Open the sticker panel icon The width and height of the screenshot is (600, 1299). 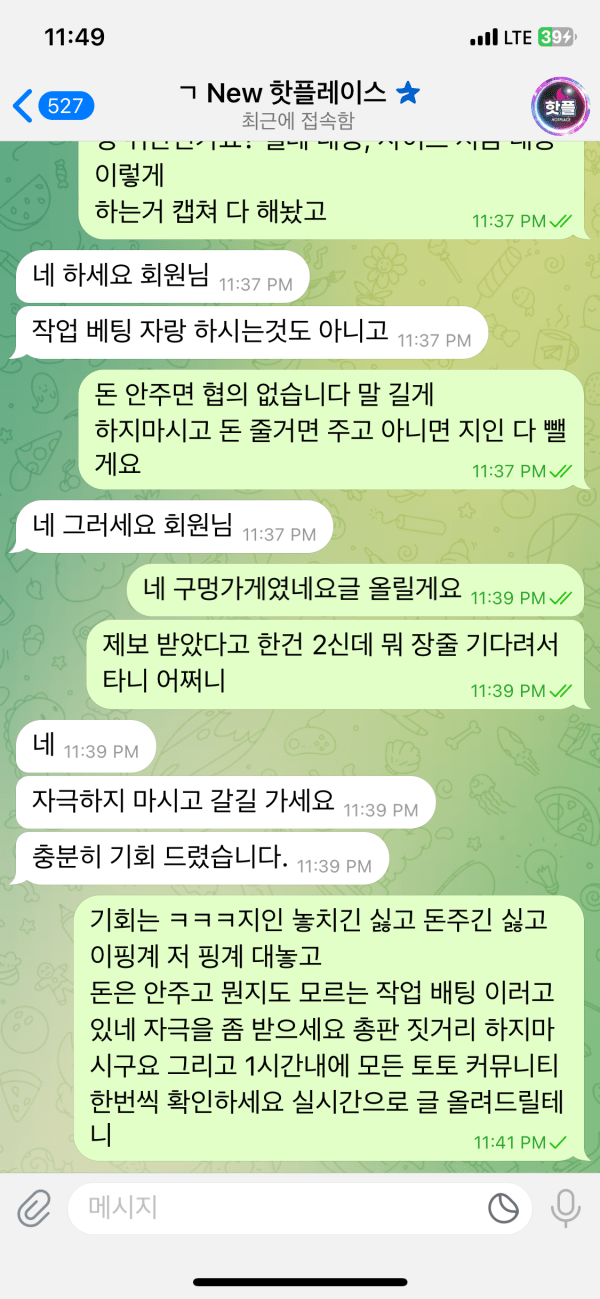click(x=503, y=1208)
